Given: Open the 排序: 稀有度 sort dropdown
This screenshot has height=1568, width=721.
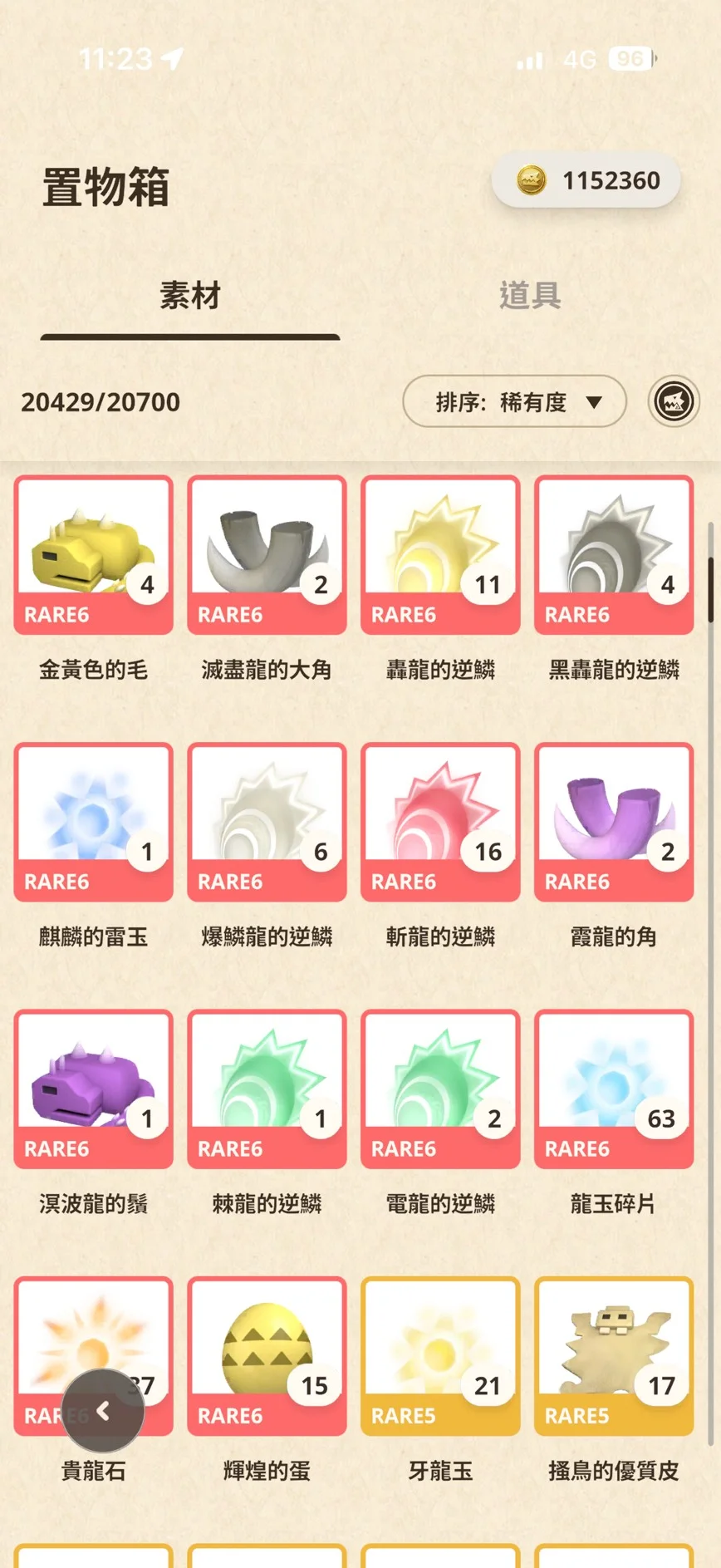Looking at the screenshot, I should click(514, 402).
